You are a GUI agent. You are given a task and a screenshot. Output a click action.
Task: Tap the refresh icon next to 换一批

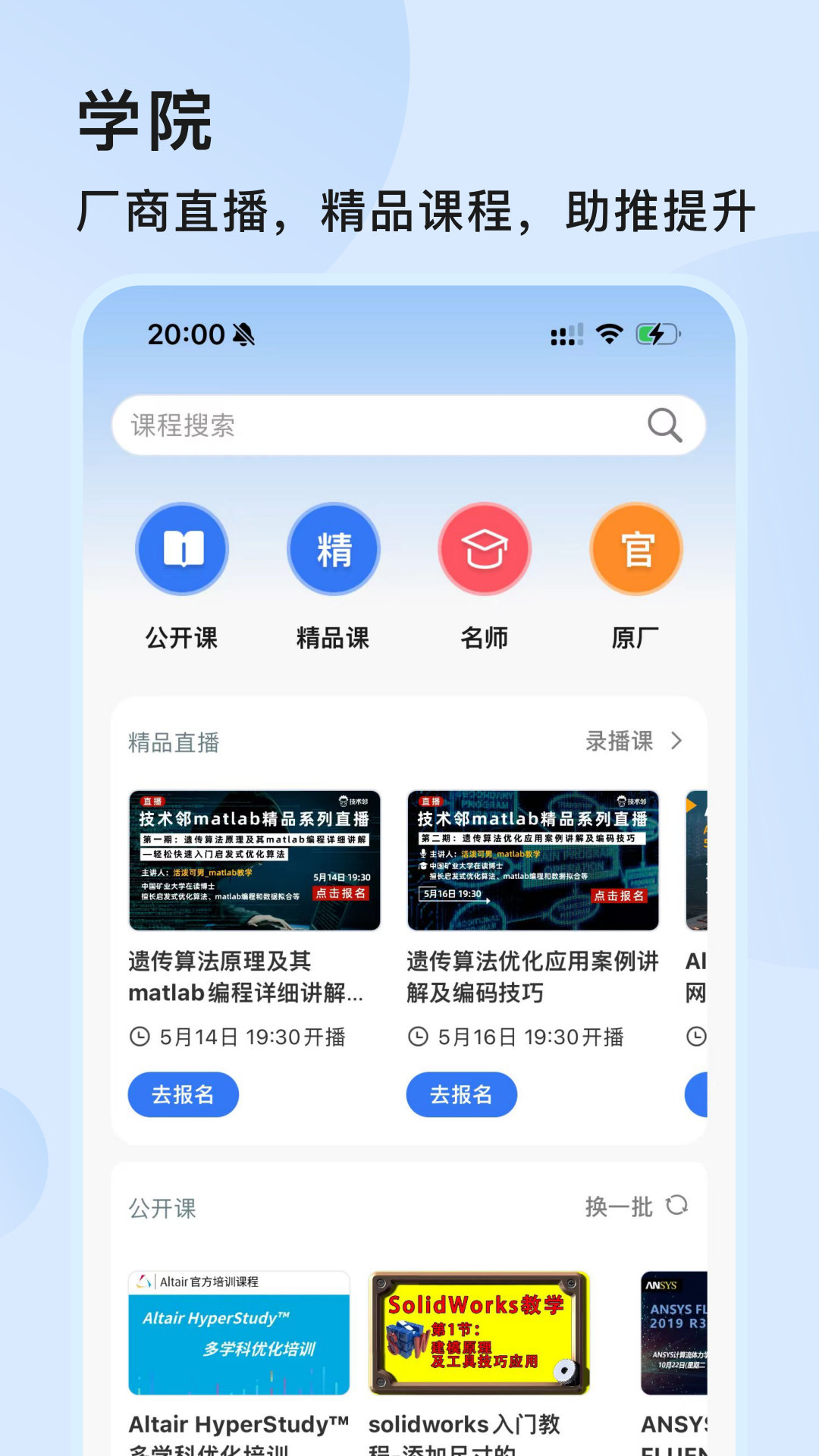(679, 1206)
